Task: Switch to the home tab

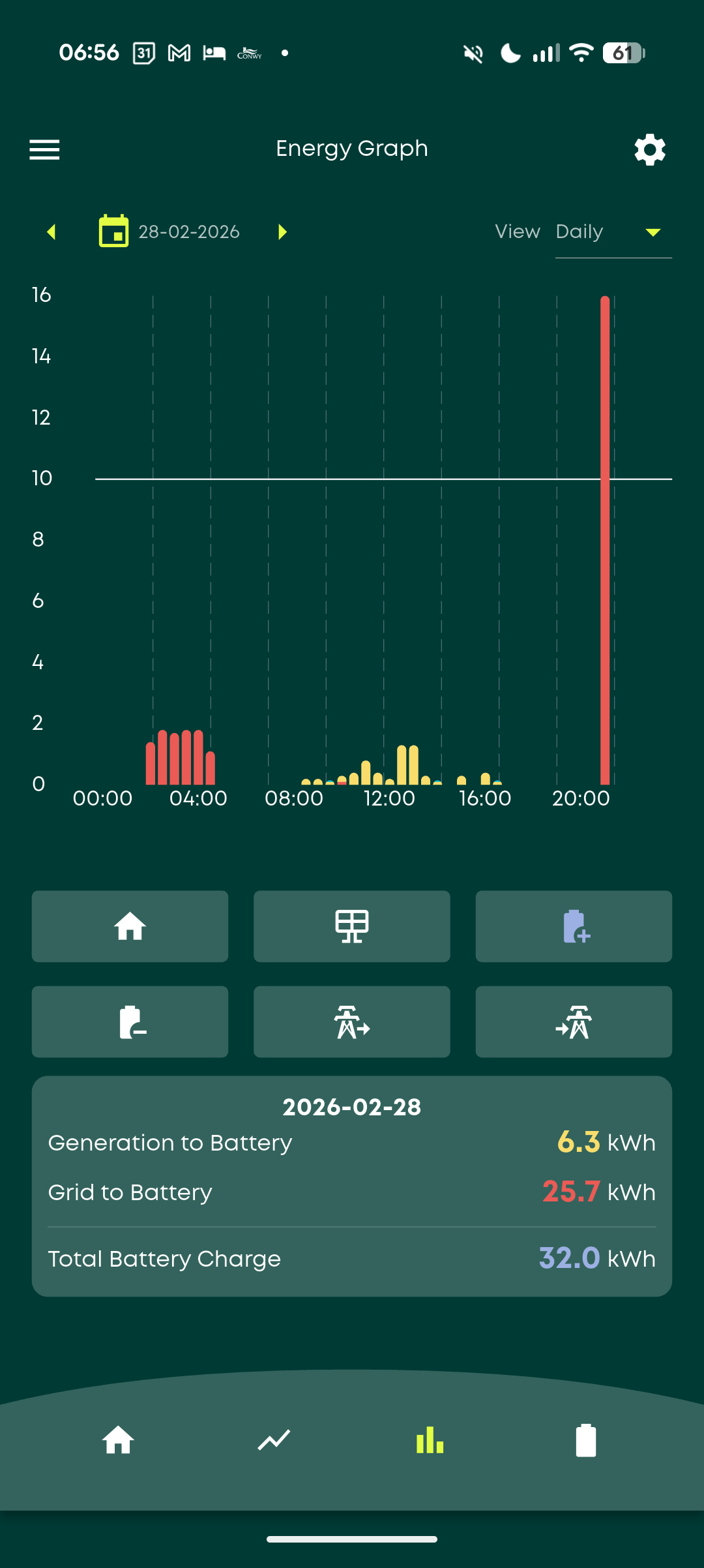Action: pos(118,1440)
